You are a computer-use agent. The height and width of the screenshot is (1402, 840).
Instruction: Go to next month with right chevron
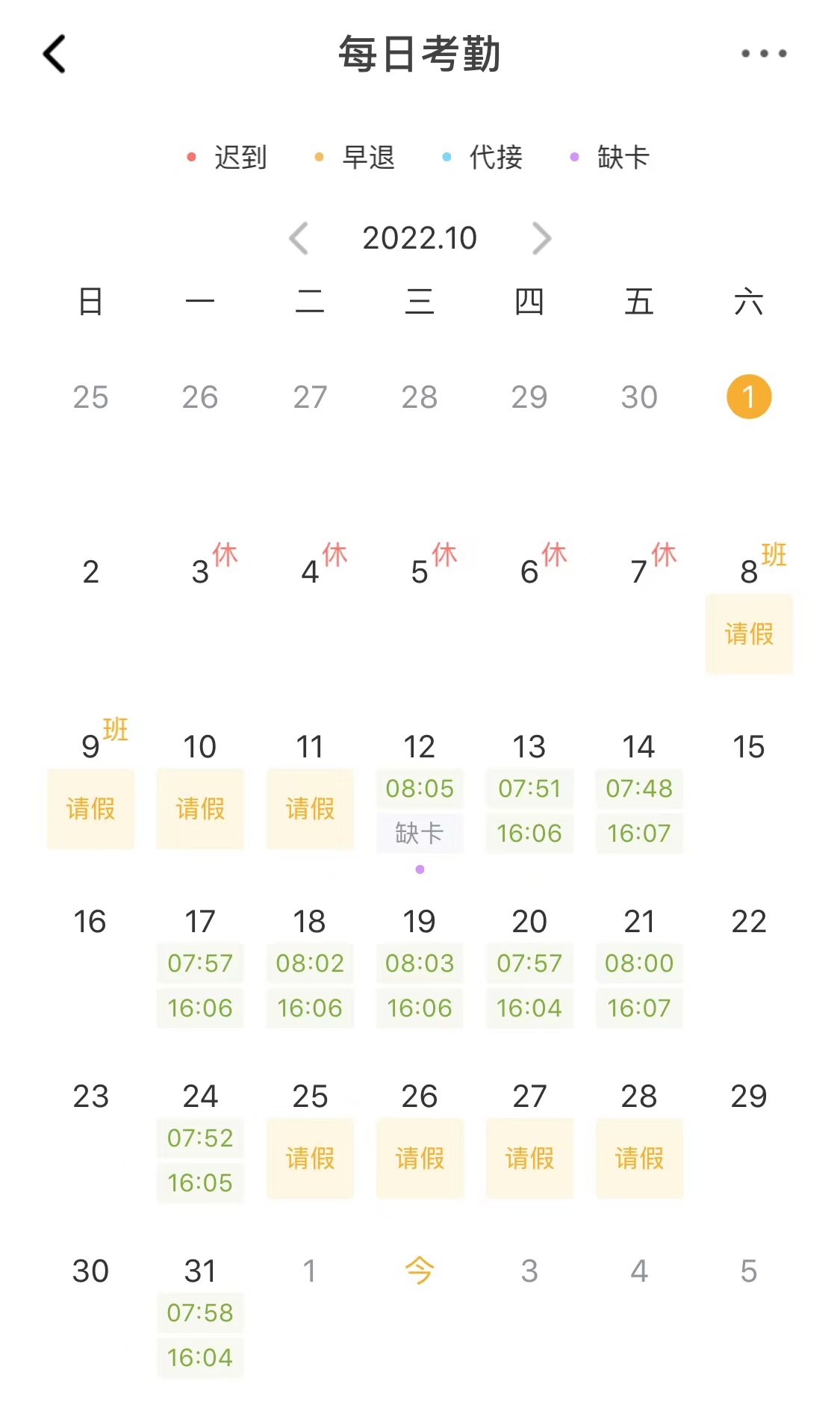542,238
